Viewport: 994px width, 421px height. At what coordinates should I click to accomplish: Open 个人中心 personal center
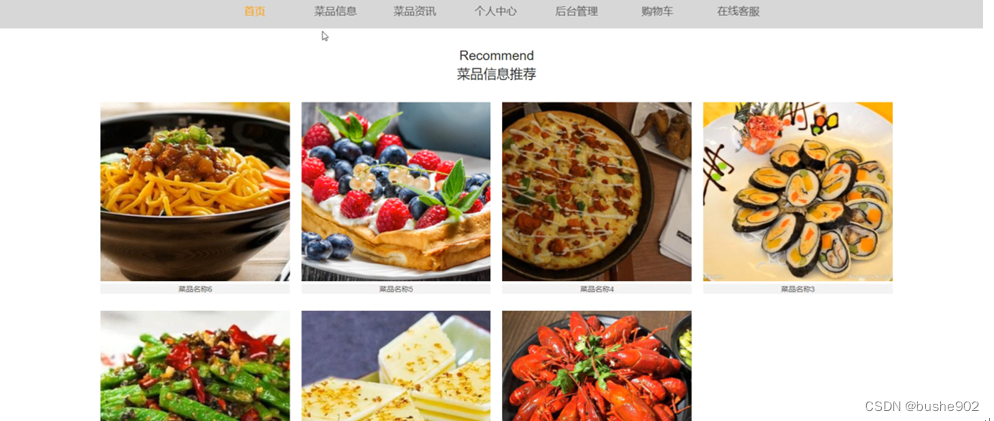click(495, 12)
